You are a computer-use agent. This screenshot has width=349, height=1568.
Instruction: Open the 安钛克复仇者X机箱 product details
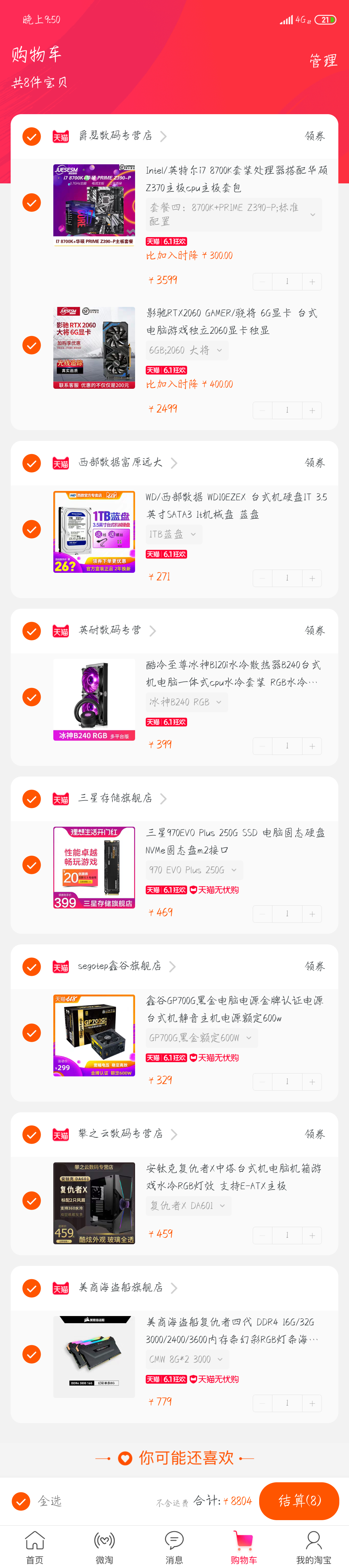234,1177
